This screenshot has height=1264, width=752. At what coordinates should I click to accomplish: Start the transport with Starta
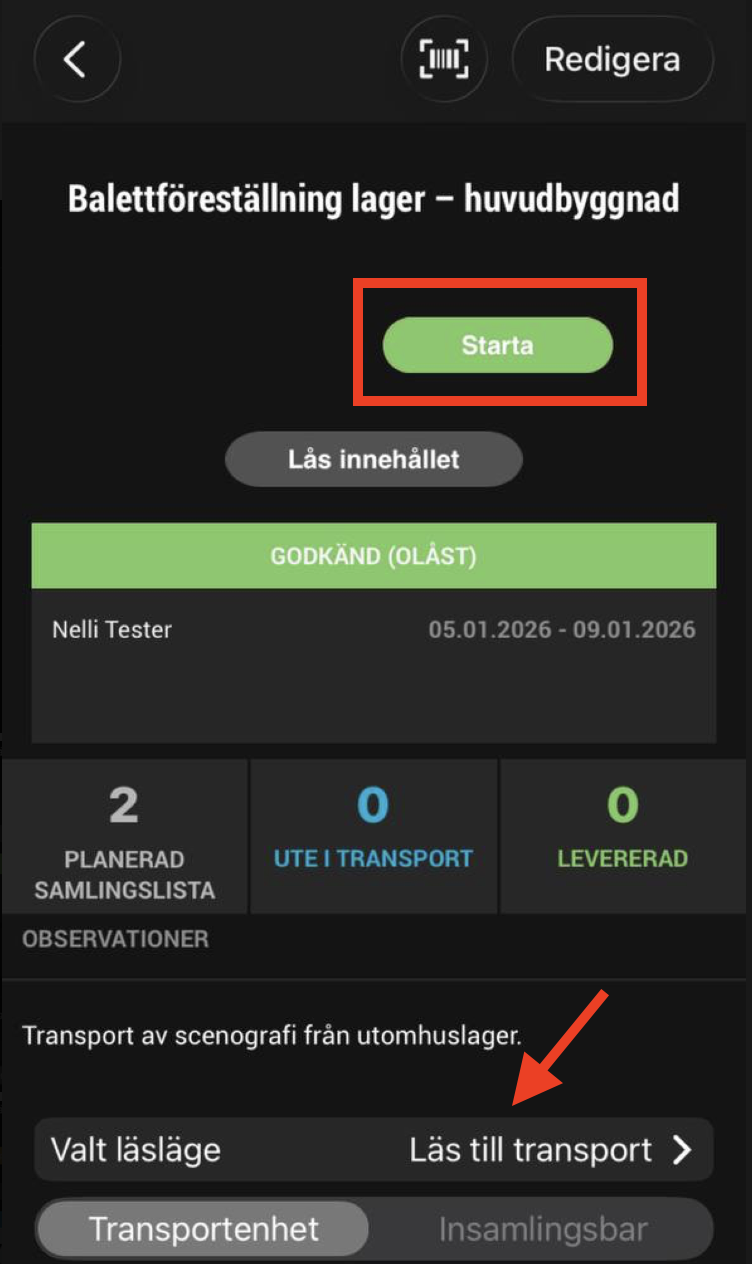(x=497, y=346)
